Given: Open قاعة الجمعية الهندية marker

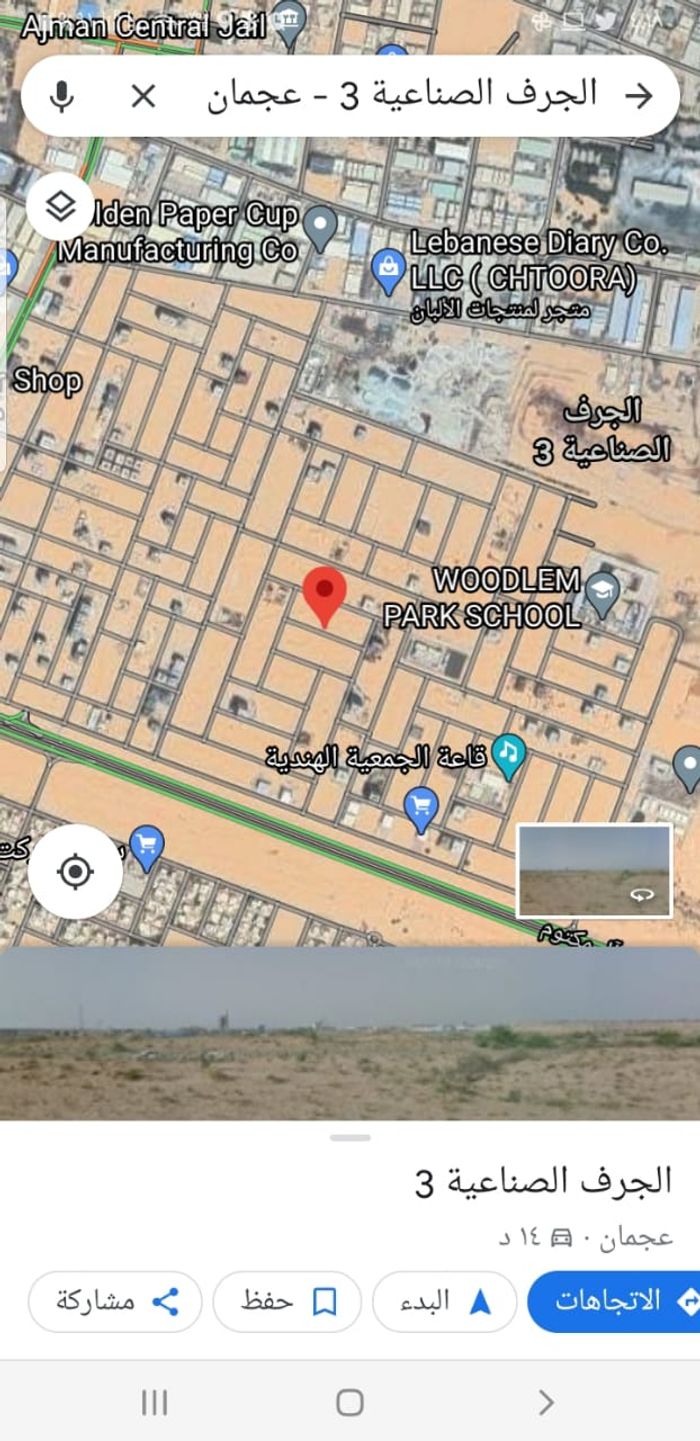Looking at the screenshot, I should pyautogui.click(x=510, y=755).
